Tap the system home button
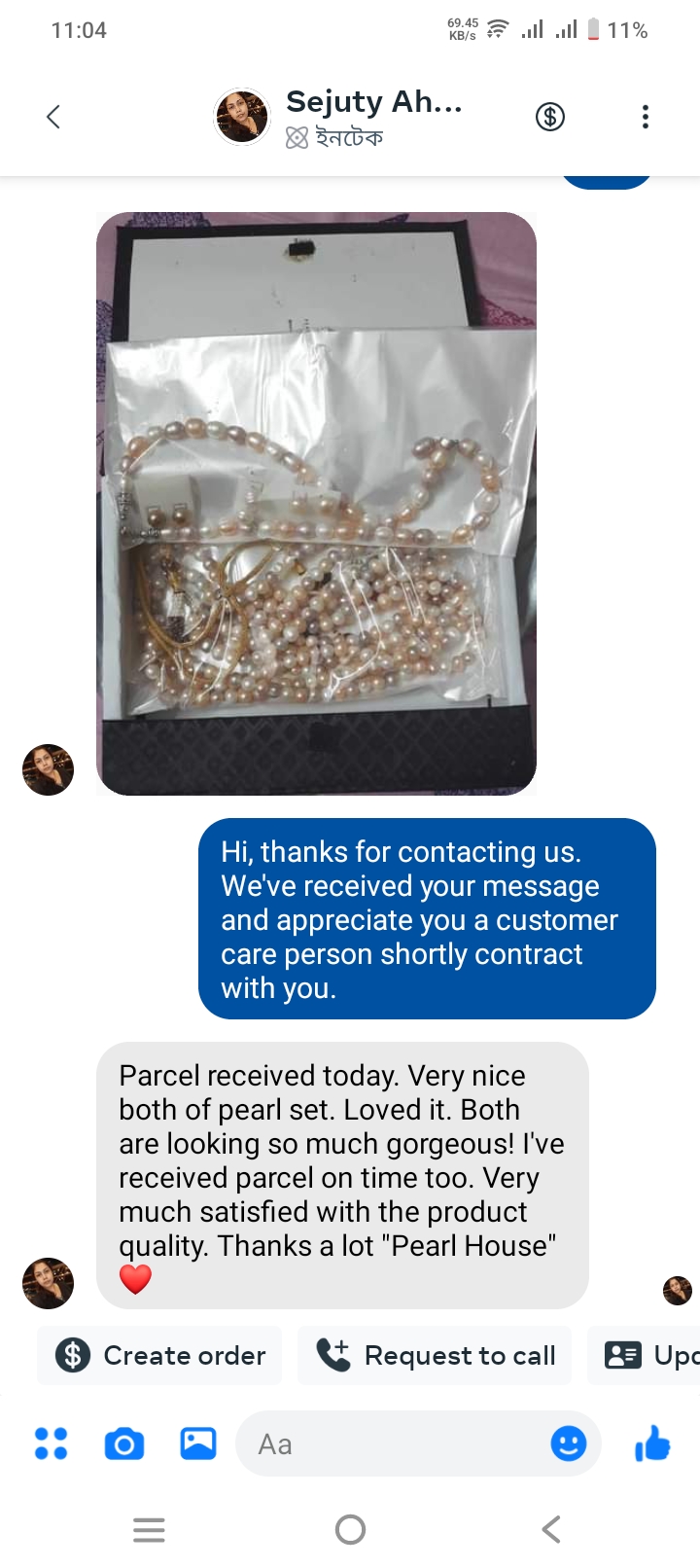Screen dimensions: 700x1568 click(350, 1530)
